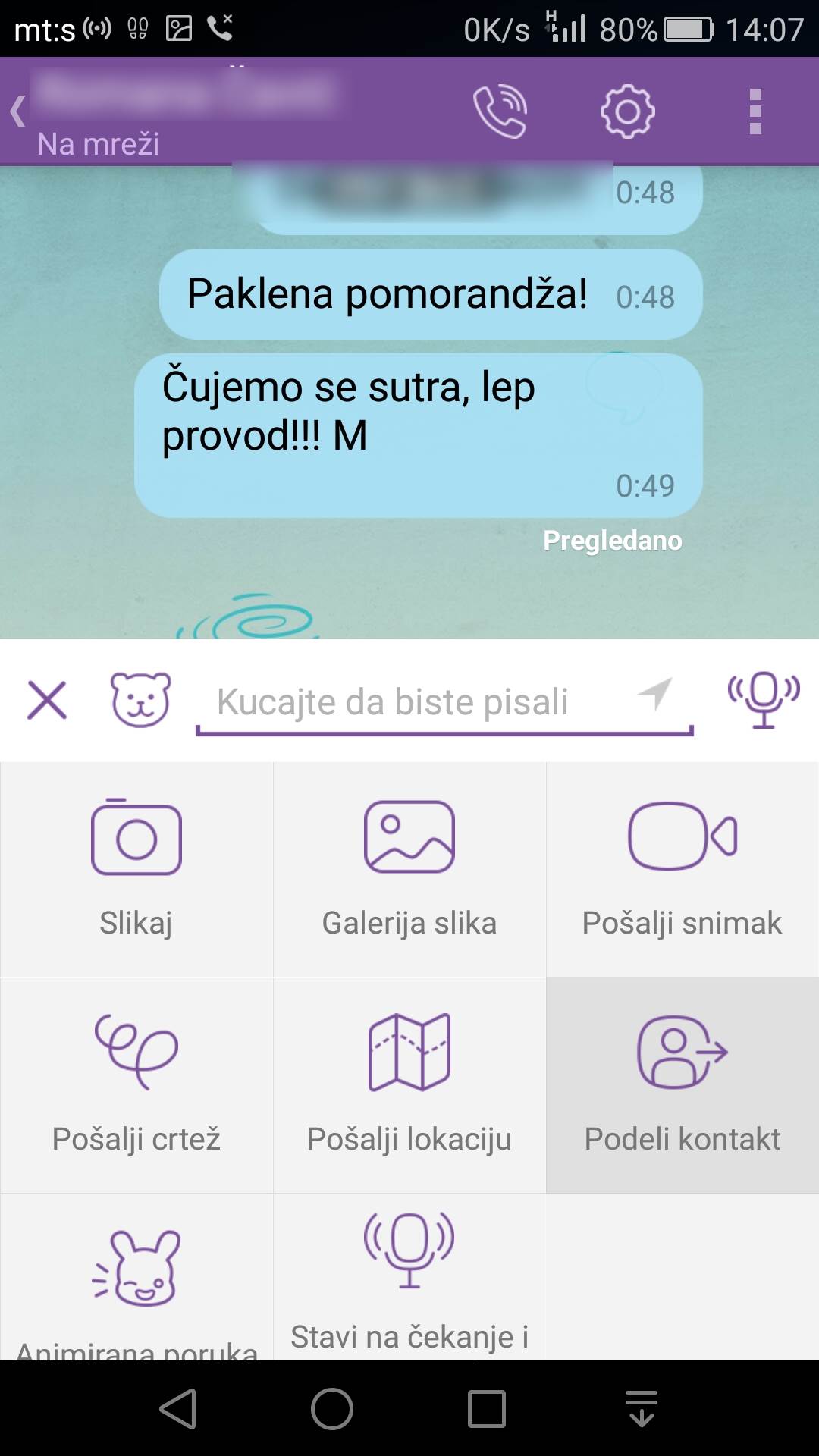Open recent apps overview

tap(486, 1409)
